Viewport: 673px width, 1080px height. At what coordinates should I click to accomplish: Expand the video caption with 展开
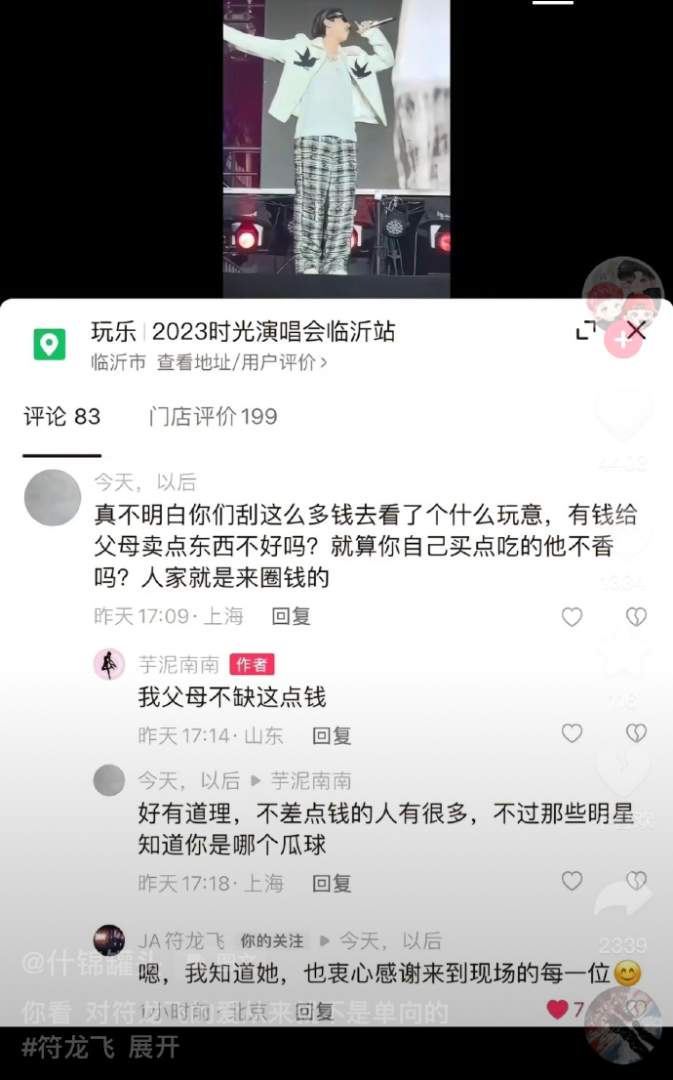[153, 1047]
